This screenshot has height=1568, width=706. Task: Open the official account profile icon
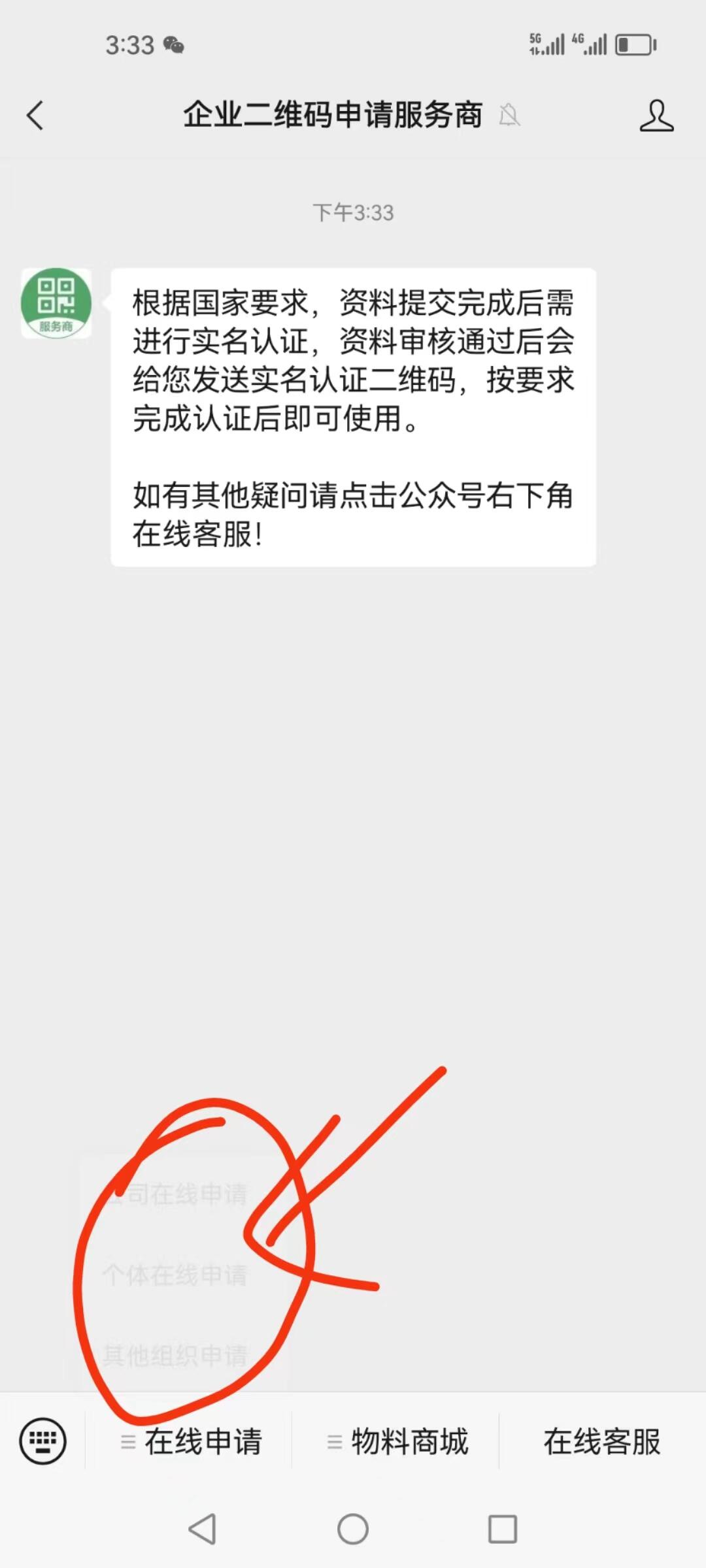(x=656, y=116)
